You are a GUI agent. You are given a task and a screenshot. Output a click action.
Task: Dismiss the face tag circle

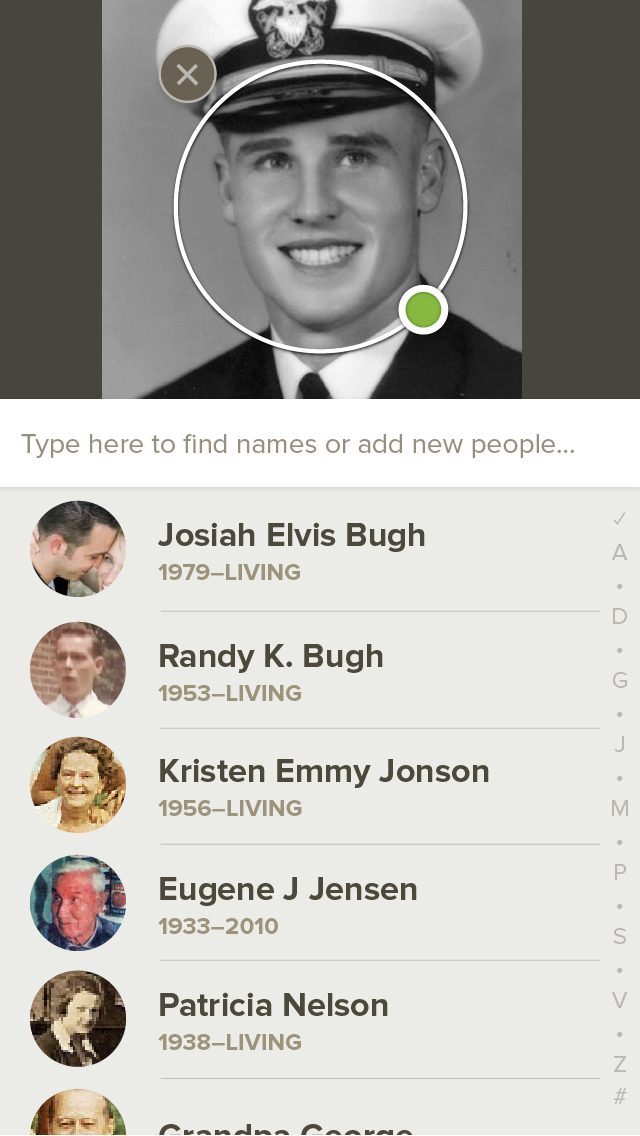coord(187,74)
